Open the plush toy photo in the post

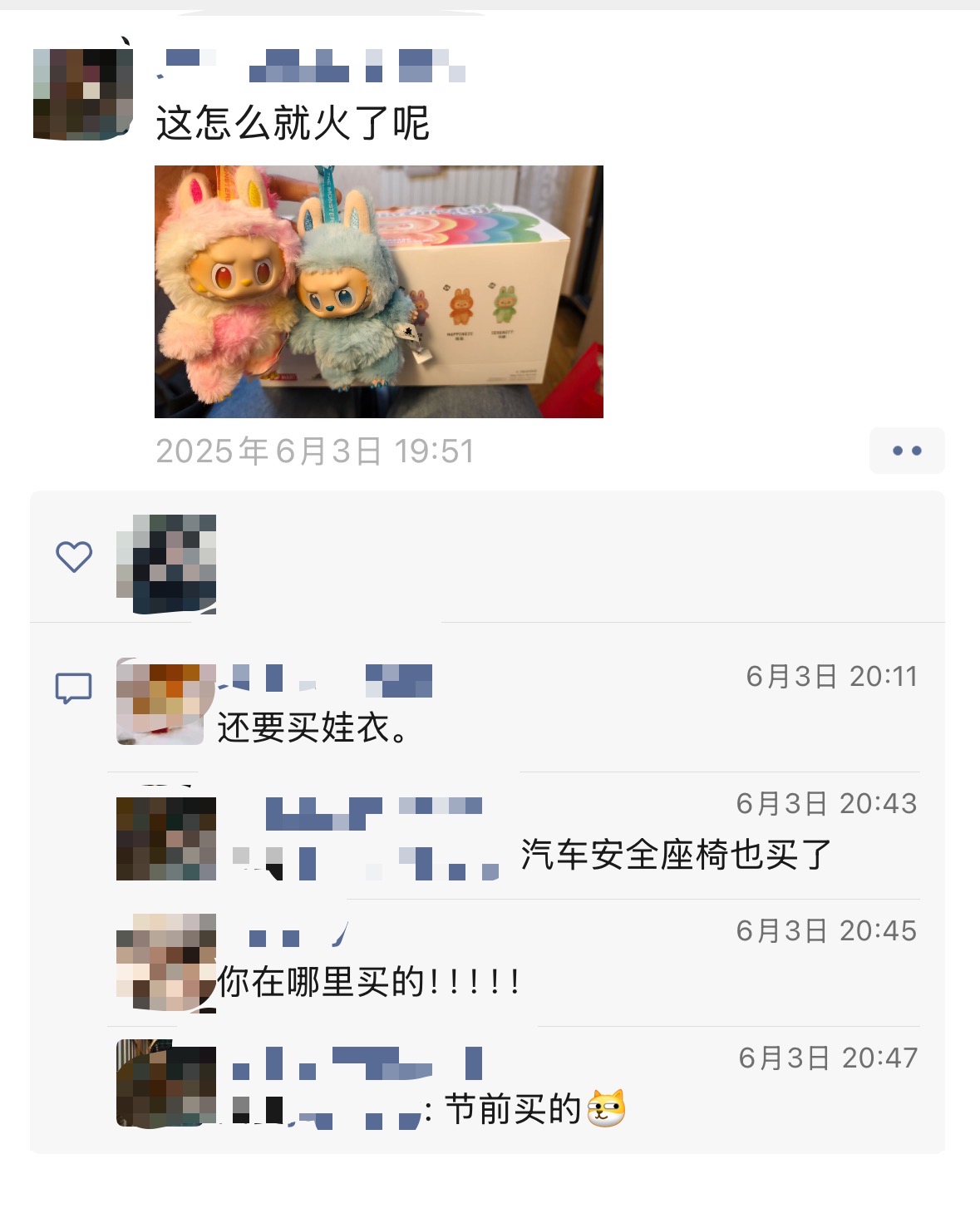point(378,291)
